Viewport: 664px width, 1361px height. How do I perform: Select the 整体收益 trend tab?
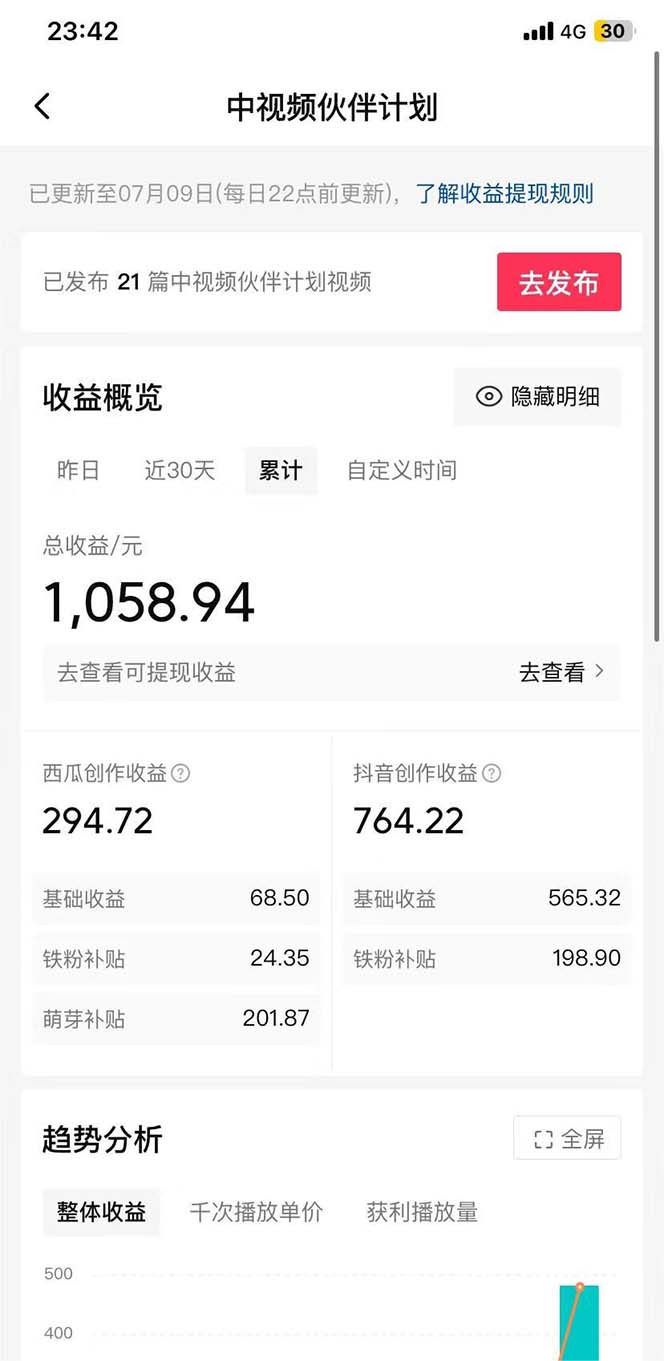[101, 1212]
